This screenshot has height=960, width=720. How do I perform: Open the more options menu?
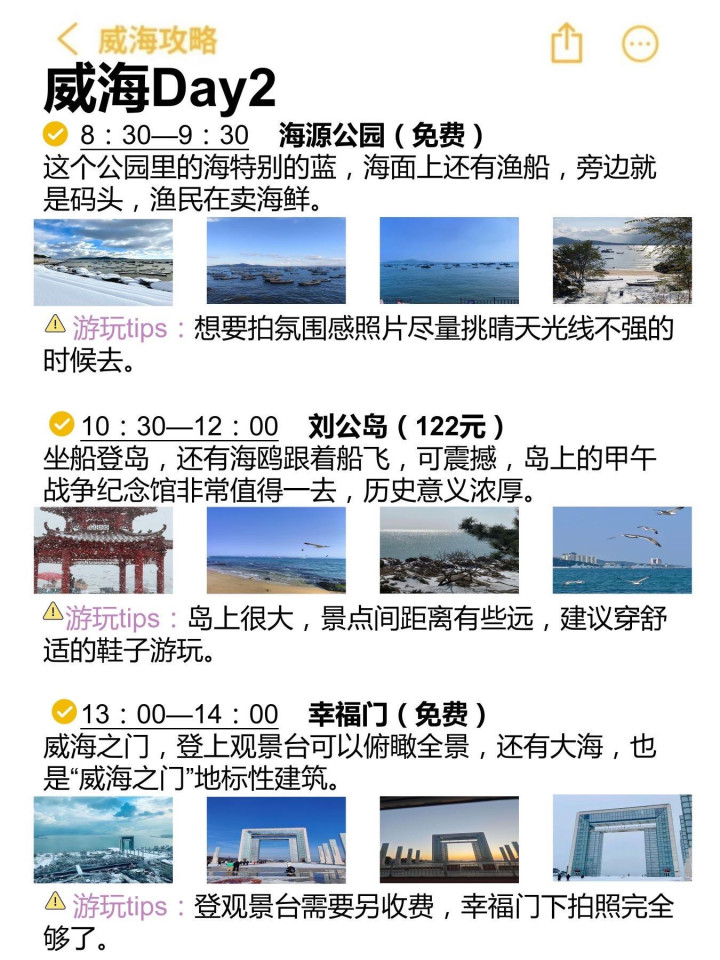640,43
